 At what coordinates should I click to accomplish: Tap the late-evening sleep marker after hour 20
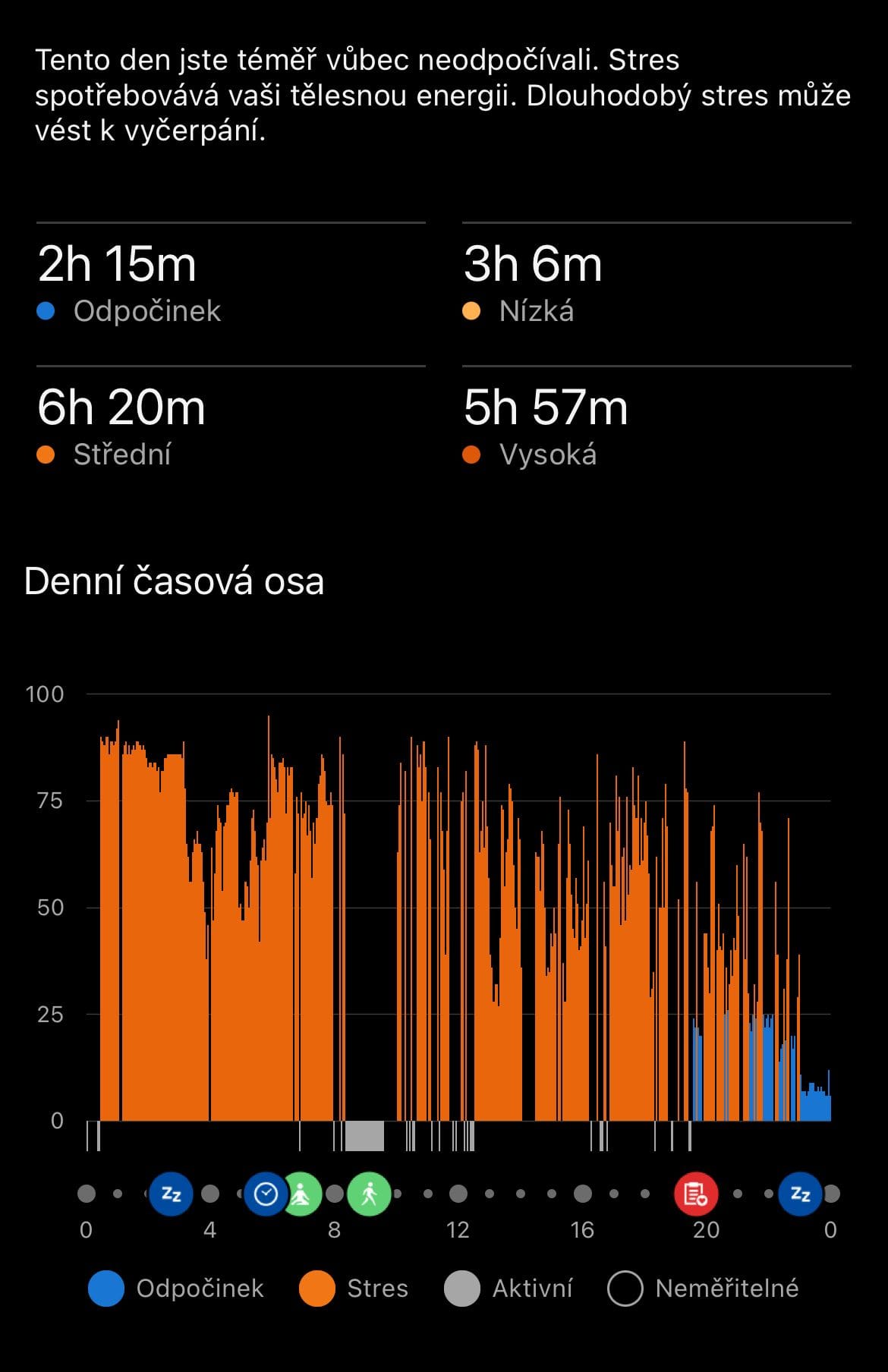pyautogui.click(x=800, y=1194)
